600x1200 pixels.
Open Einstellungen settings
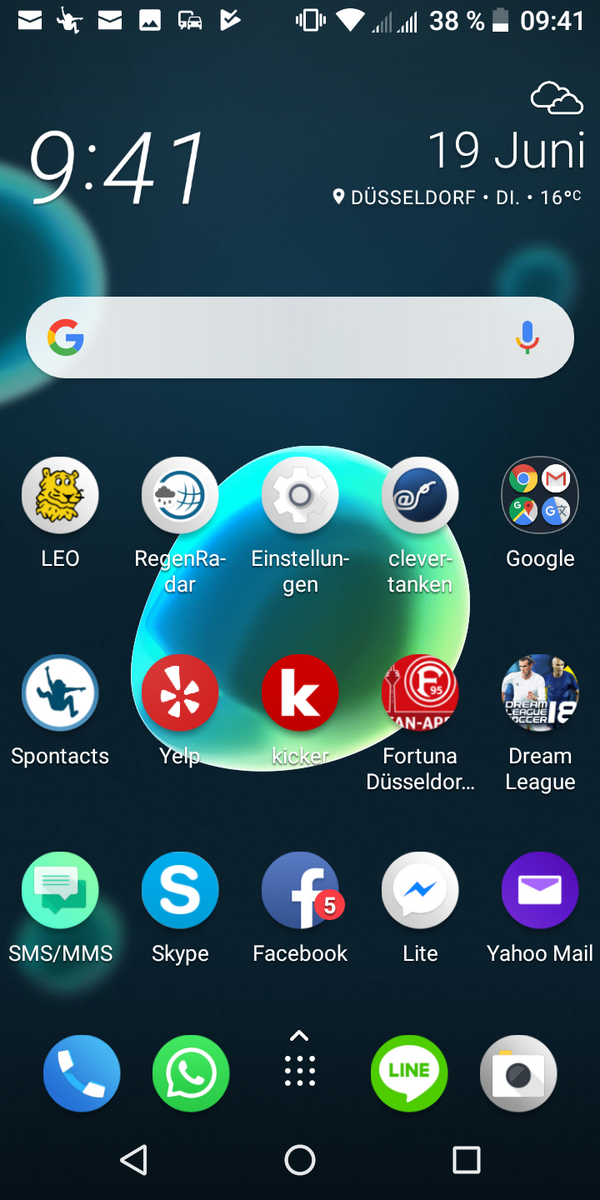click(x=300, y=496)
